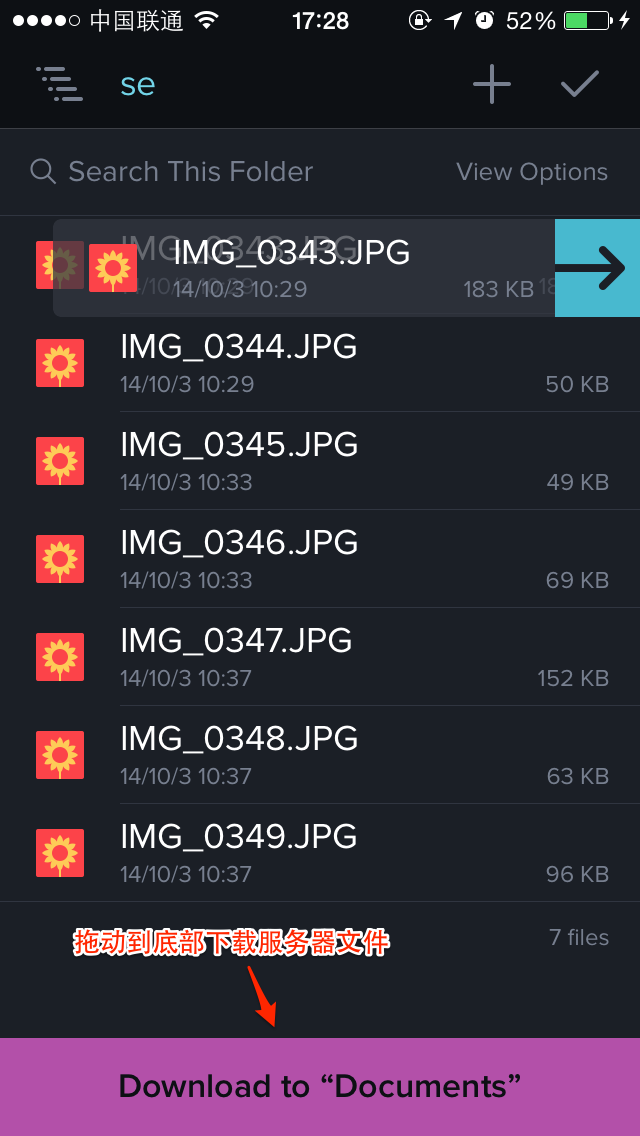Screen dimensions: 640x1136
Task: Open IMG_0349.JPG
Action: [x=320, y=853]
